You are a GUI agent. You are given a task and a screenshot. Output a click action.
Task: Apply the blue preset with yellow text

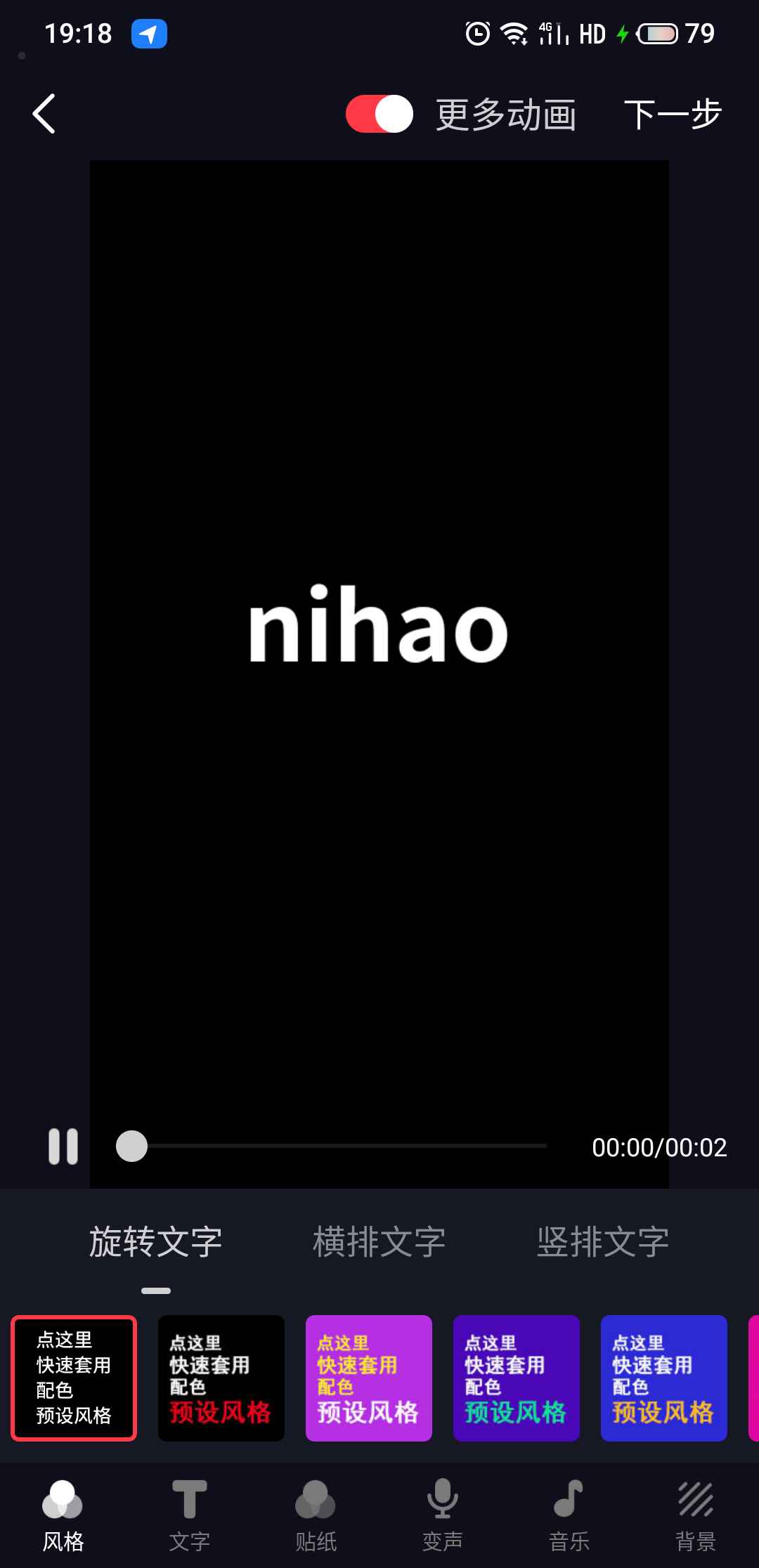(664, 1378)
